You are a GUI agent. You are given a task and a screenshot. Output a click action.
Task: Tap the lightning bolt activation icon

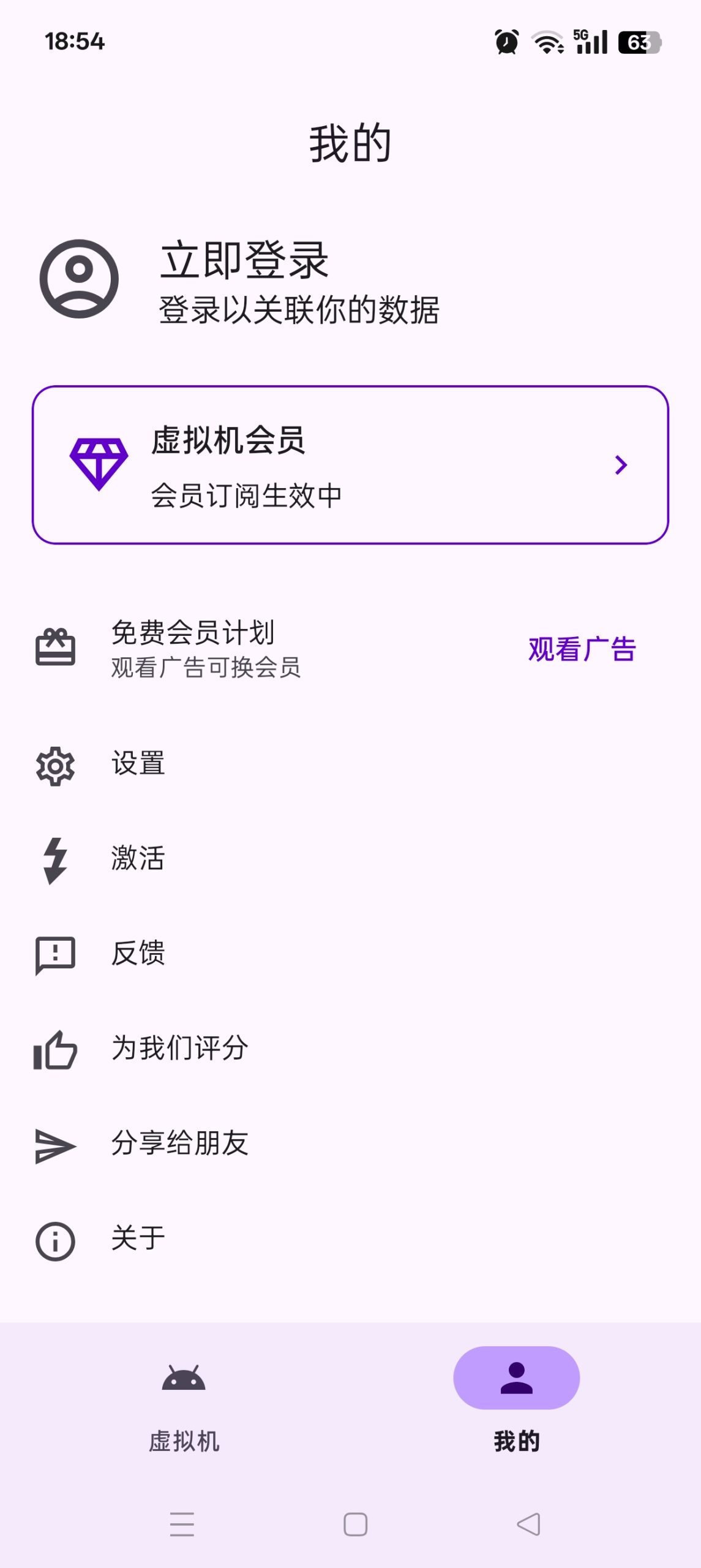click(55, 858)
